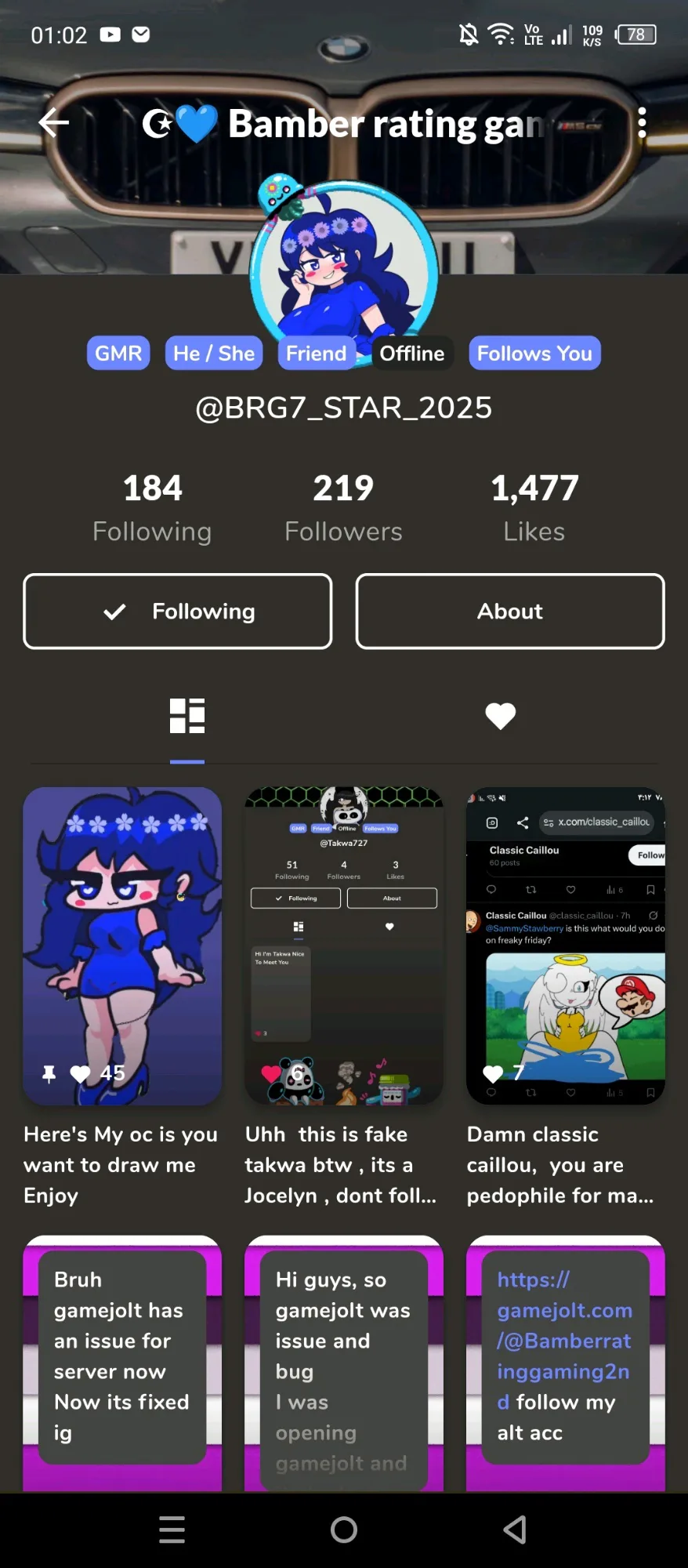Open the "fake takwa" post

click(x=344, y=946)
